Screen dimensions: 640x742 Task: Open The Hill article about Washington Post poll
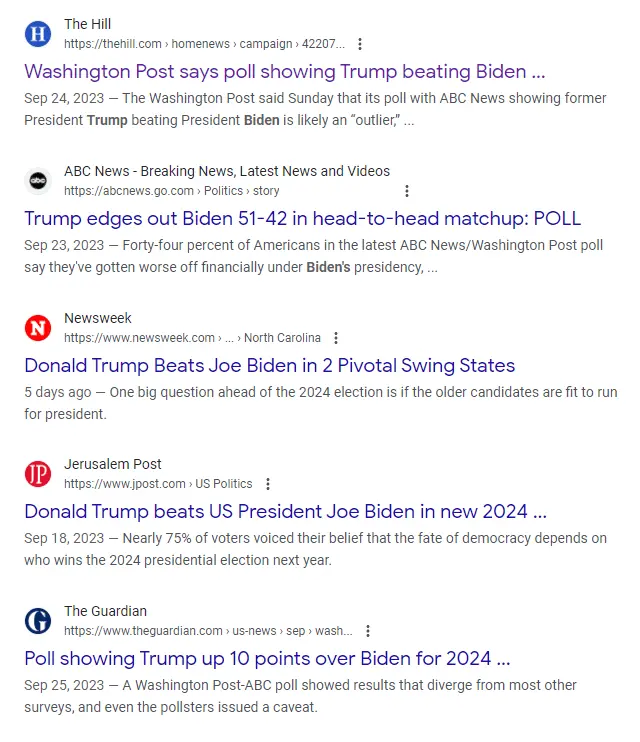(284, 72)
